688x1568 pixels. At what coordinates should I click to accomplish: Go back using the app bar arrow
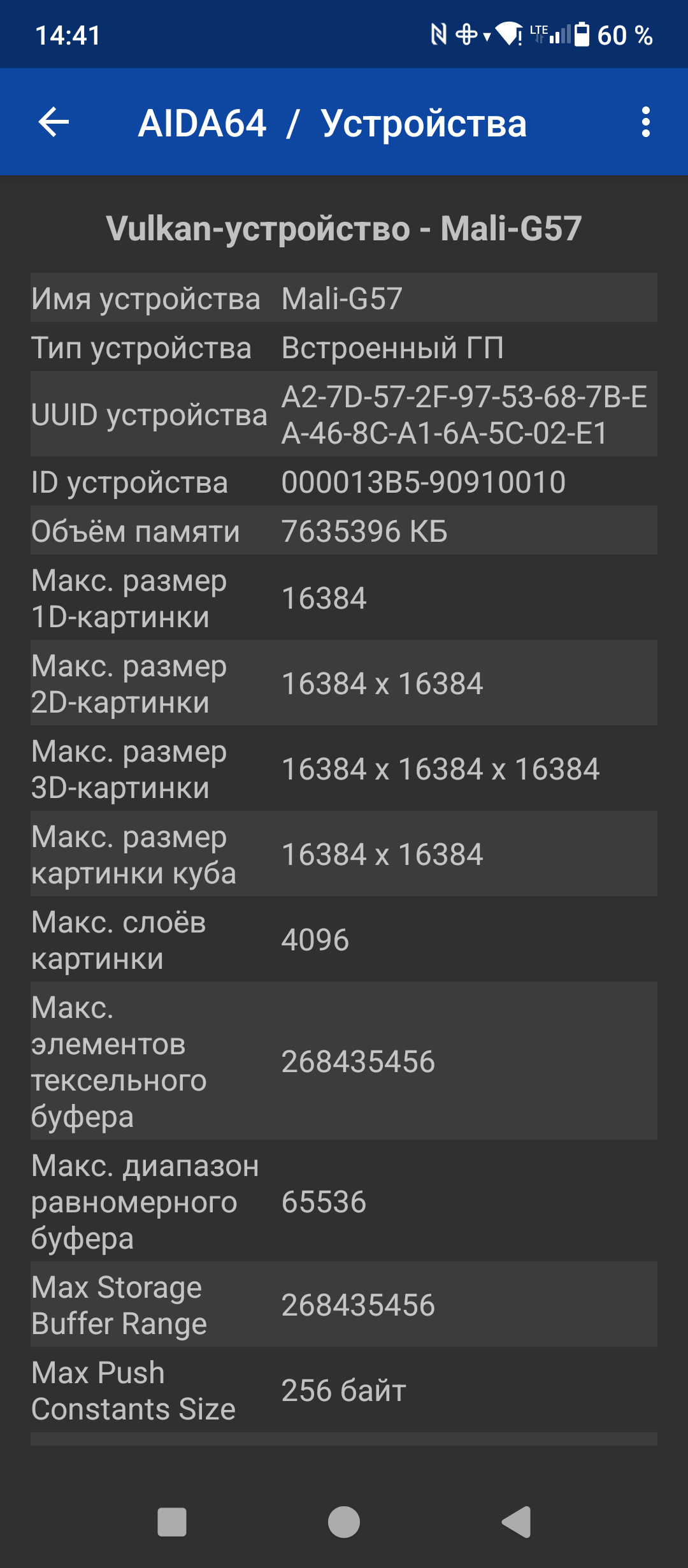click(54, 122)
